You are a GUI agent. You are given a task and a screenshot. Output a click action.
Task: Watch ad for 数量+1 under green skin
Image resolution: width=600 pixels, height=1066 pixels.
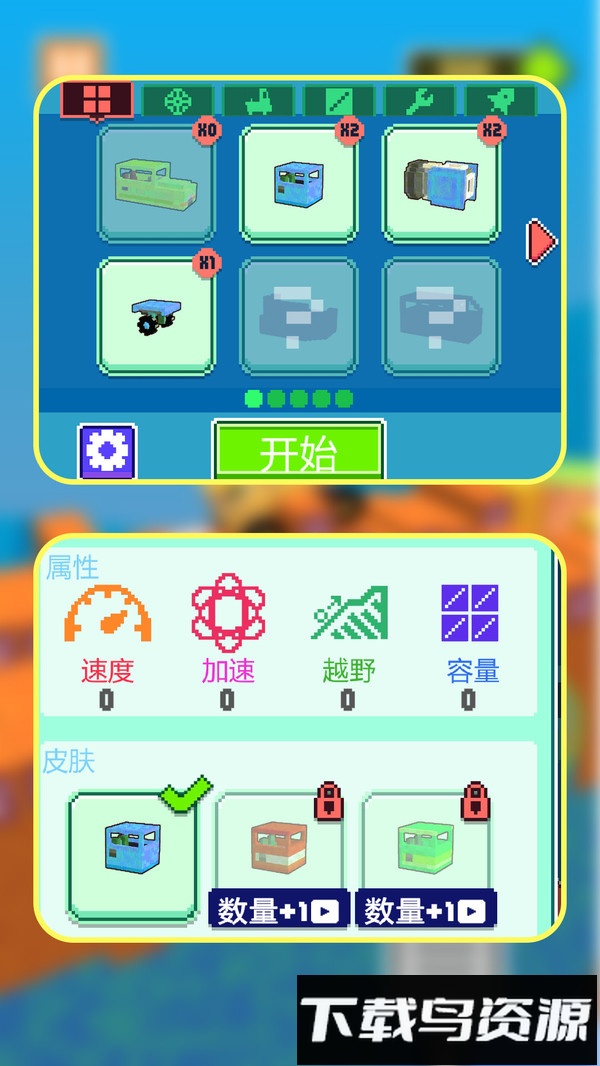[425, 909]
